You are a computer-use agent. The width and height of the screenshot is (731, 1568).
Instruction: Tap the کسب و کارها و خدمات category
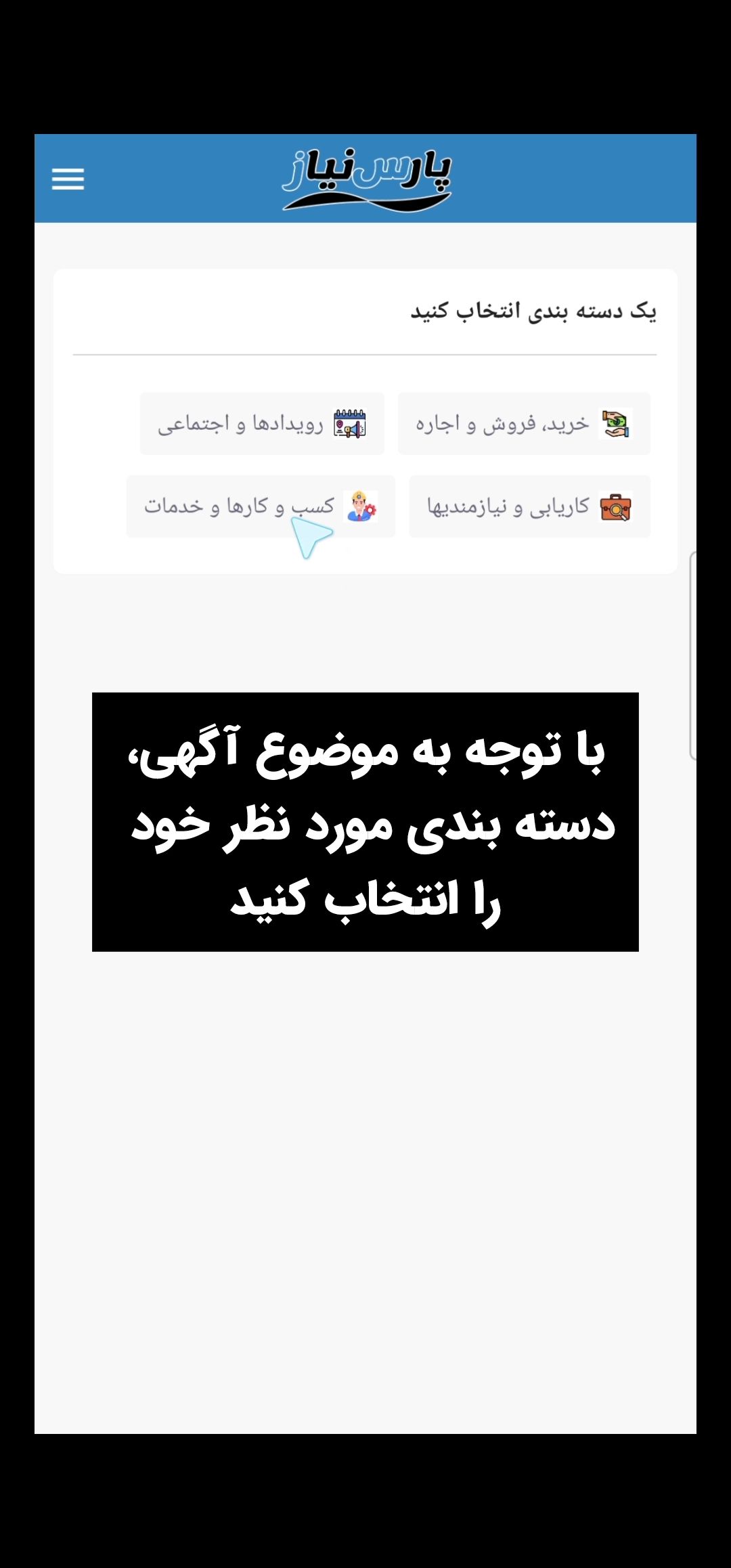(x=261, y=506)
